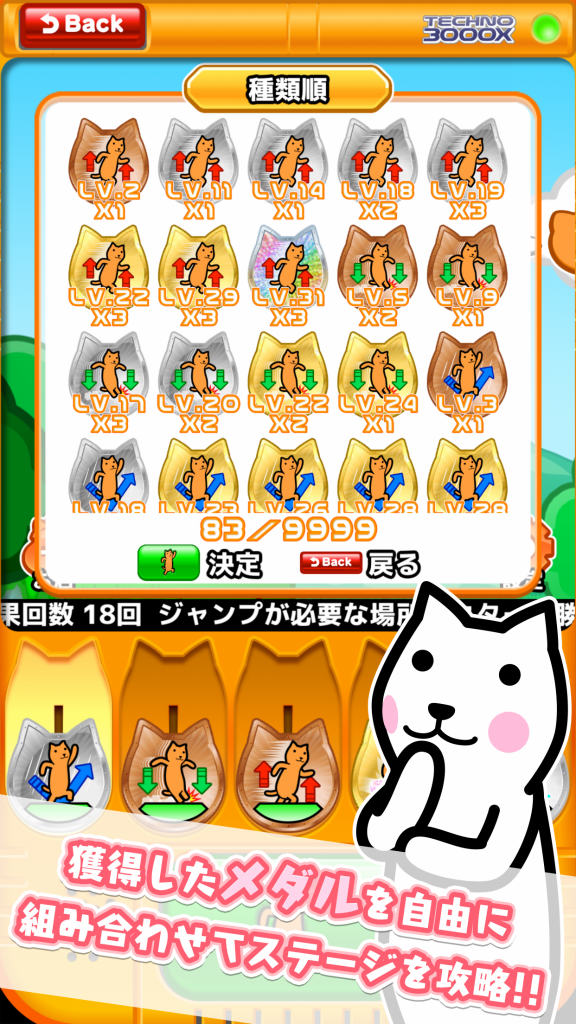576x1024 pixels.
Task: Confirm selection with the green 決定 button
Action: tap(168, 562)
